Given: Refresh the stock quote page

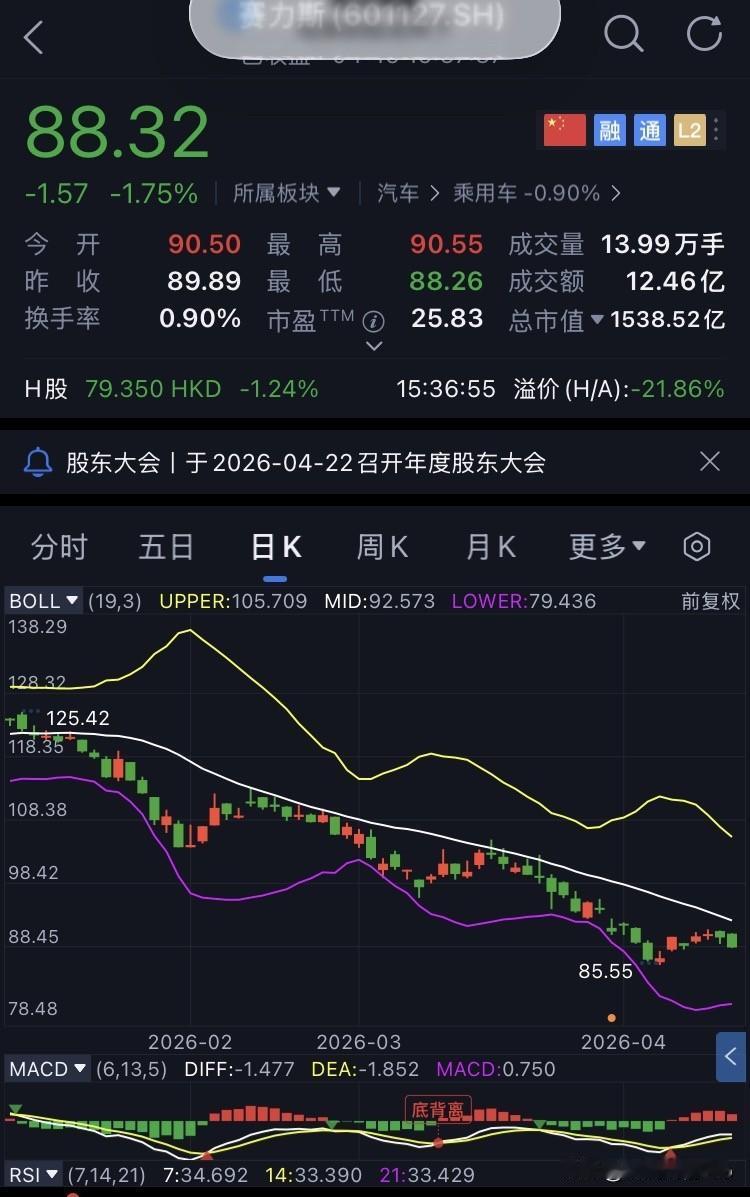Looking at the screenshot, I should [x=708, y=33].
